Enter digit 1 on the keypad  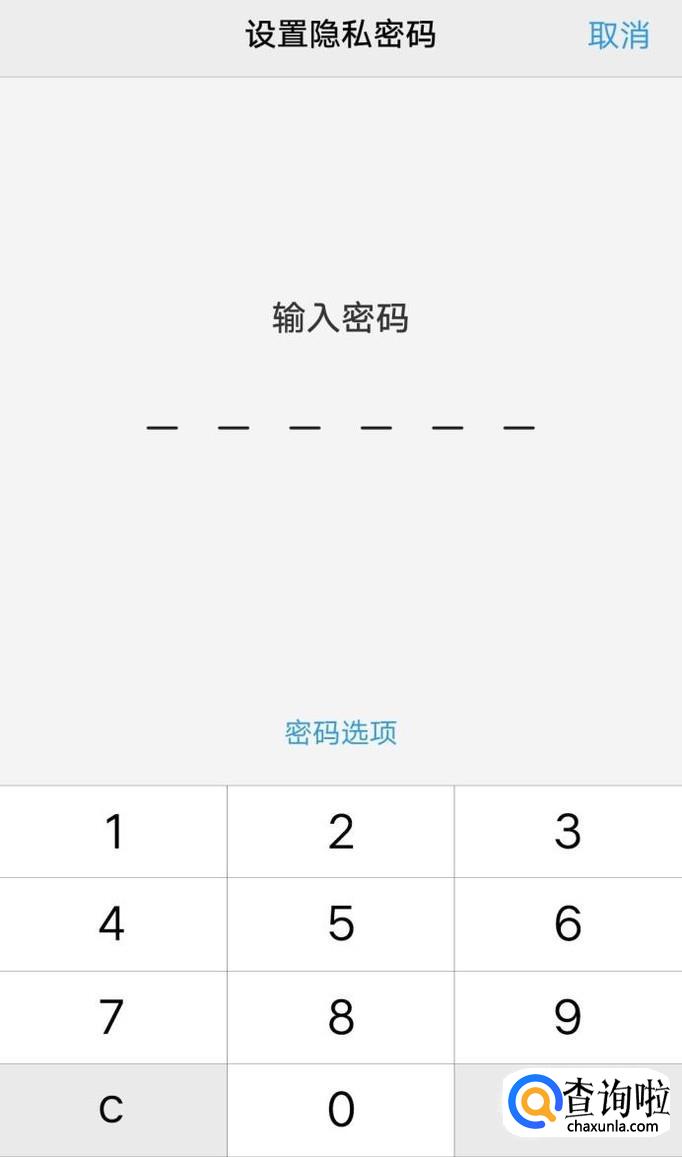tap(113, 832)
